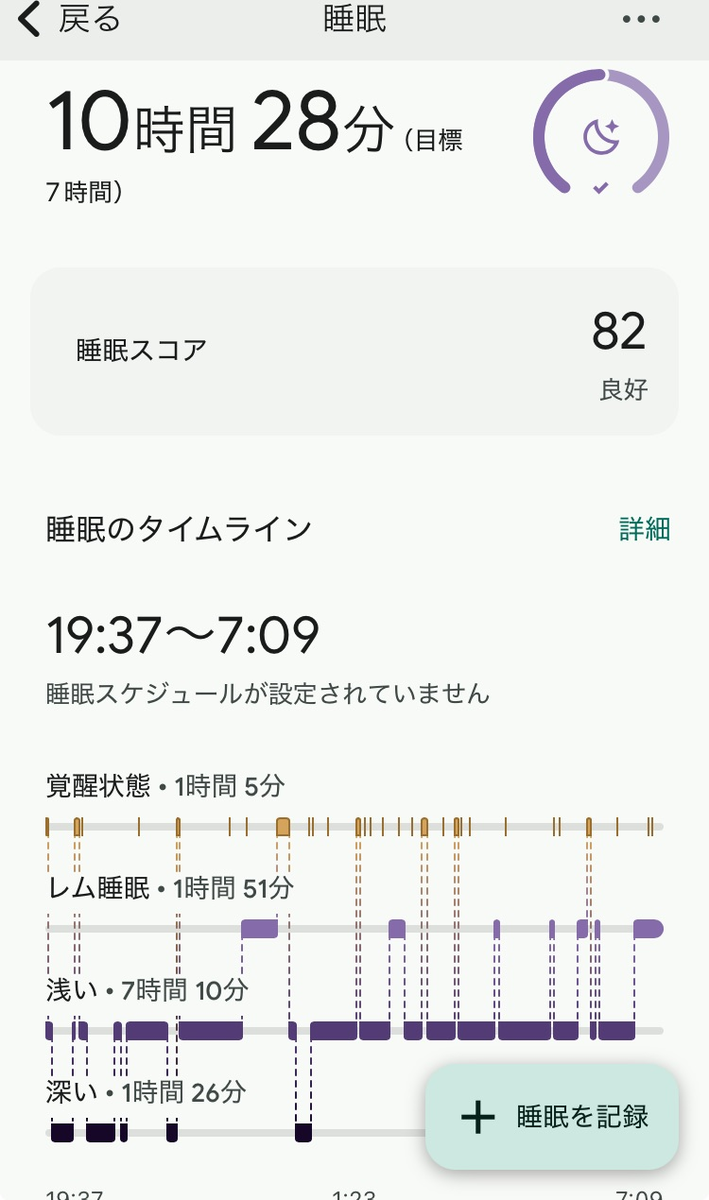
Task: Go back using the 戻る button
Action: click(69, 20)
